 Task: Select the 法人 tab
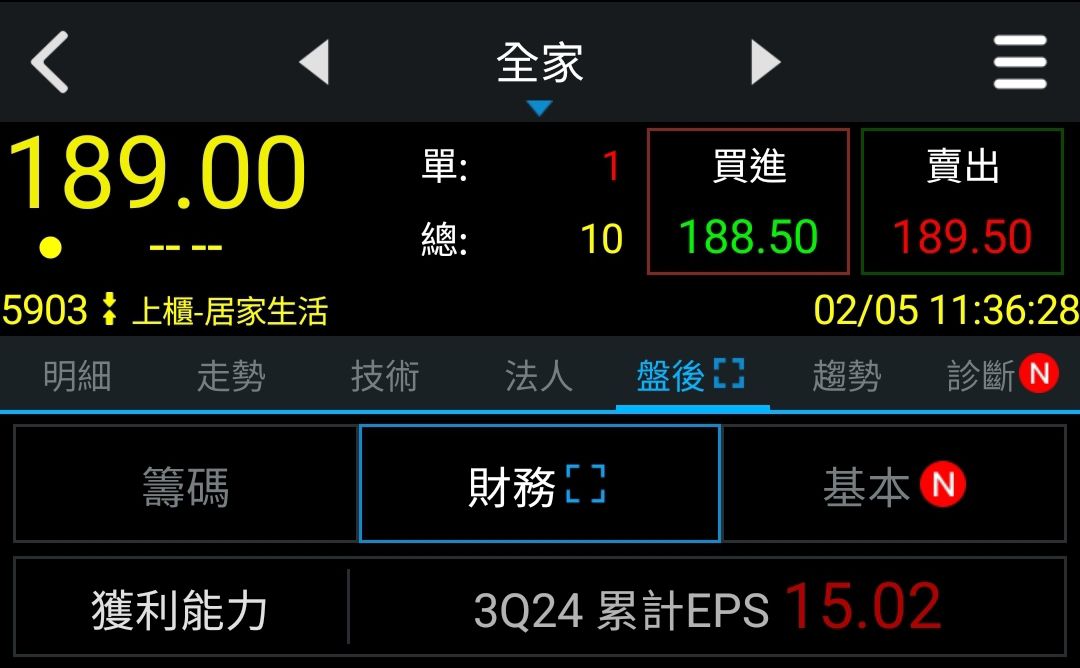539,376
